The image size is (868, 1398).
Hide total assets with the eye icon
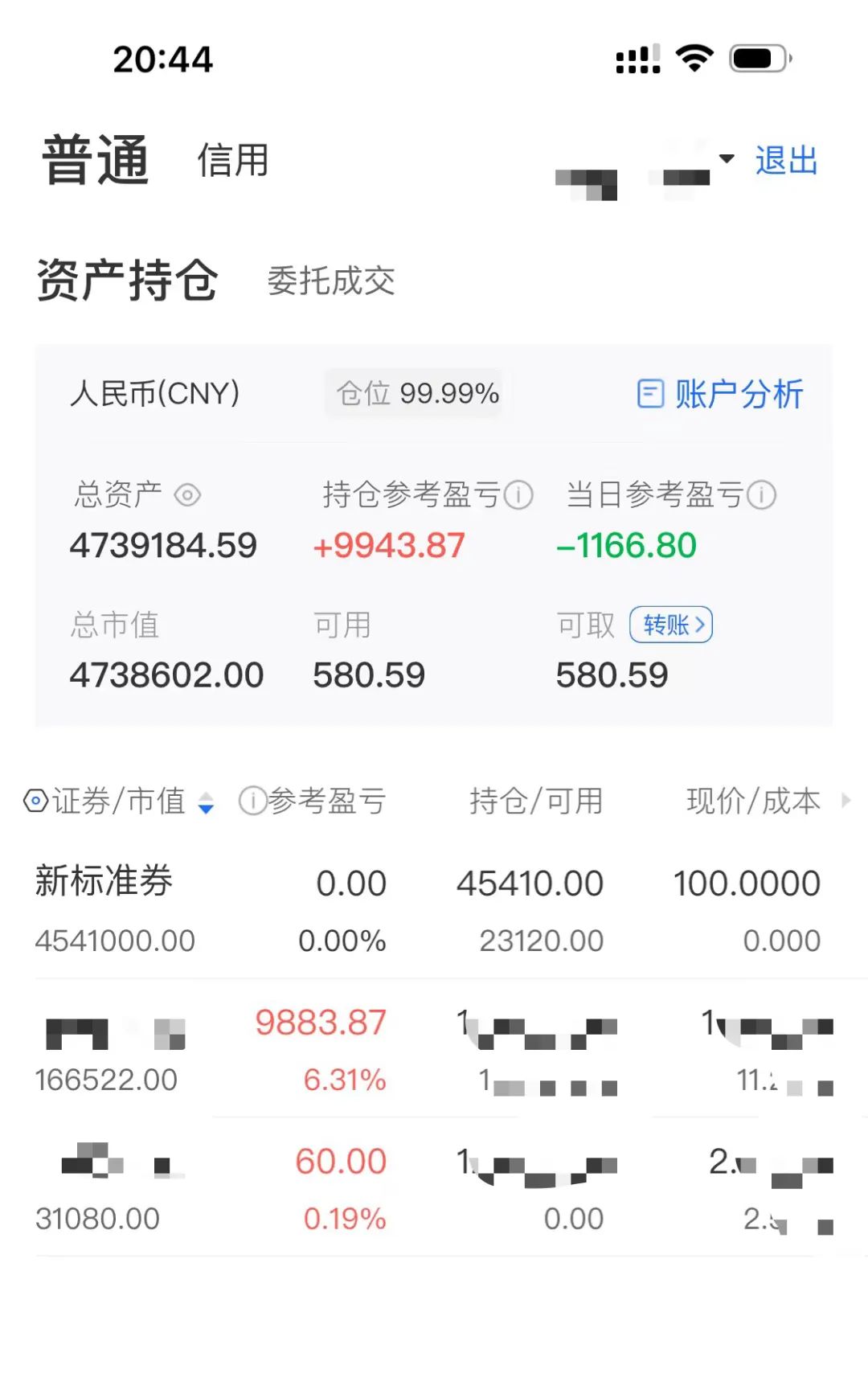[x=187, y=495]
